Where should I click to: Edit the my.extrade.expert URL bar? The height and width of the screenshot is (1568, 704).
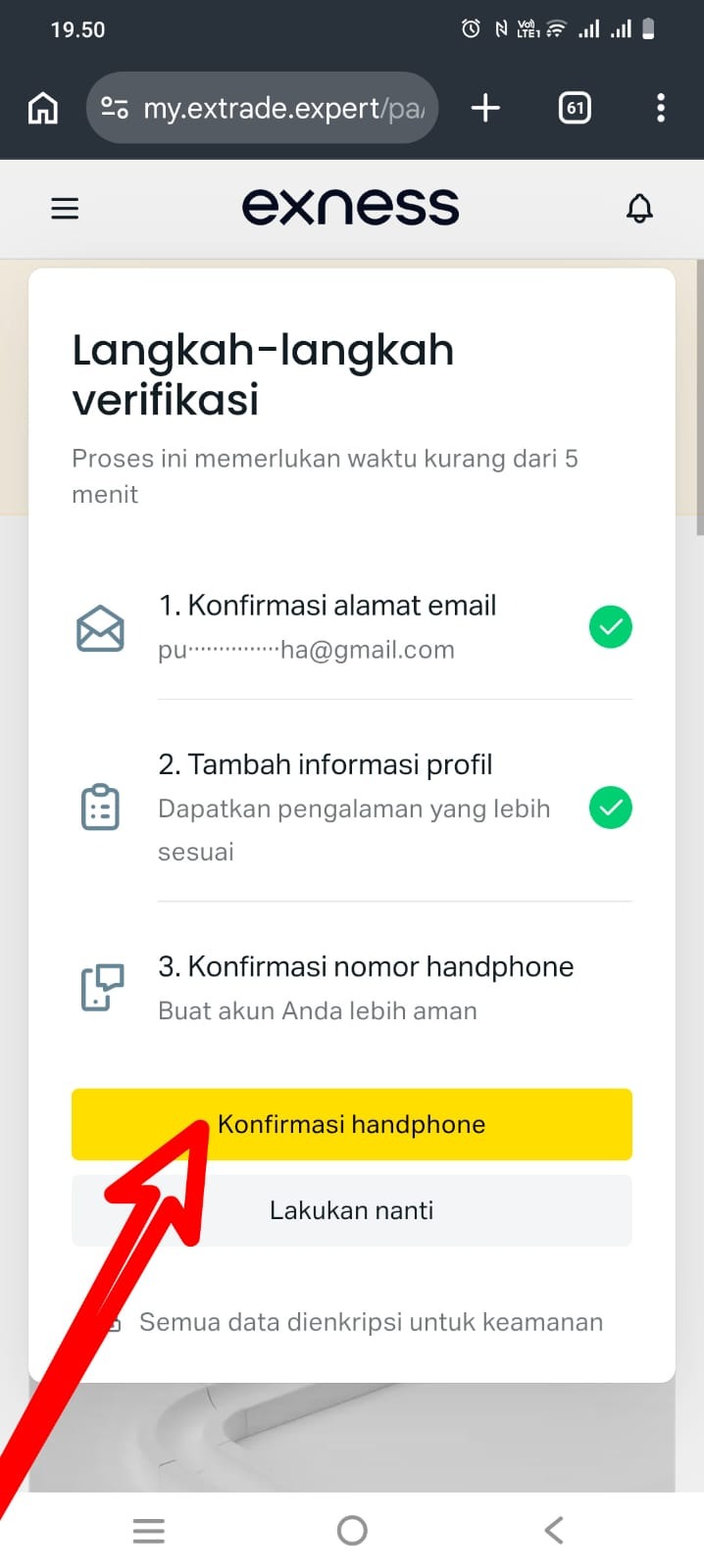tap(284, 108)
